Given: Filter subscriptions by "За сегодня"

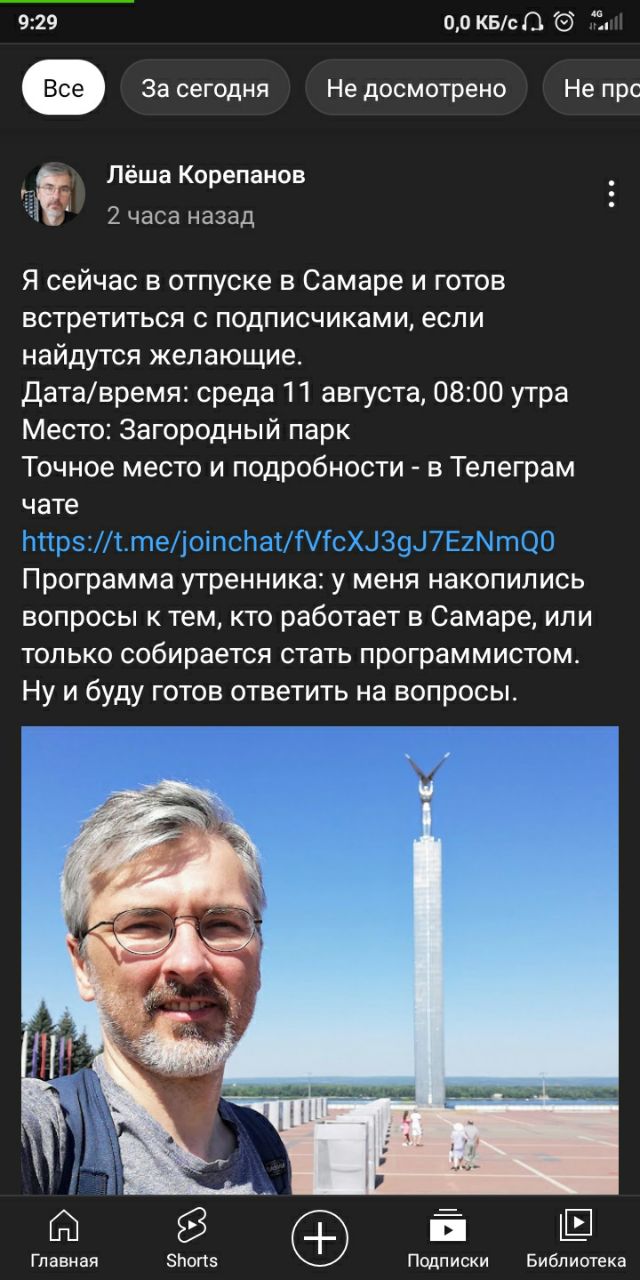Looking at the screenshot, I should click(205, 88).
